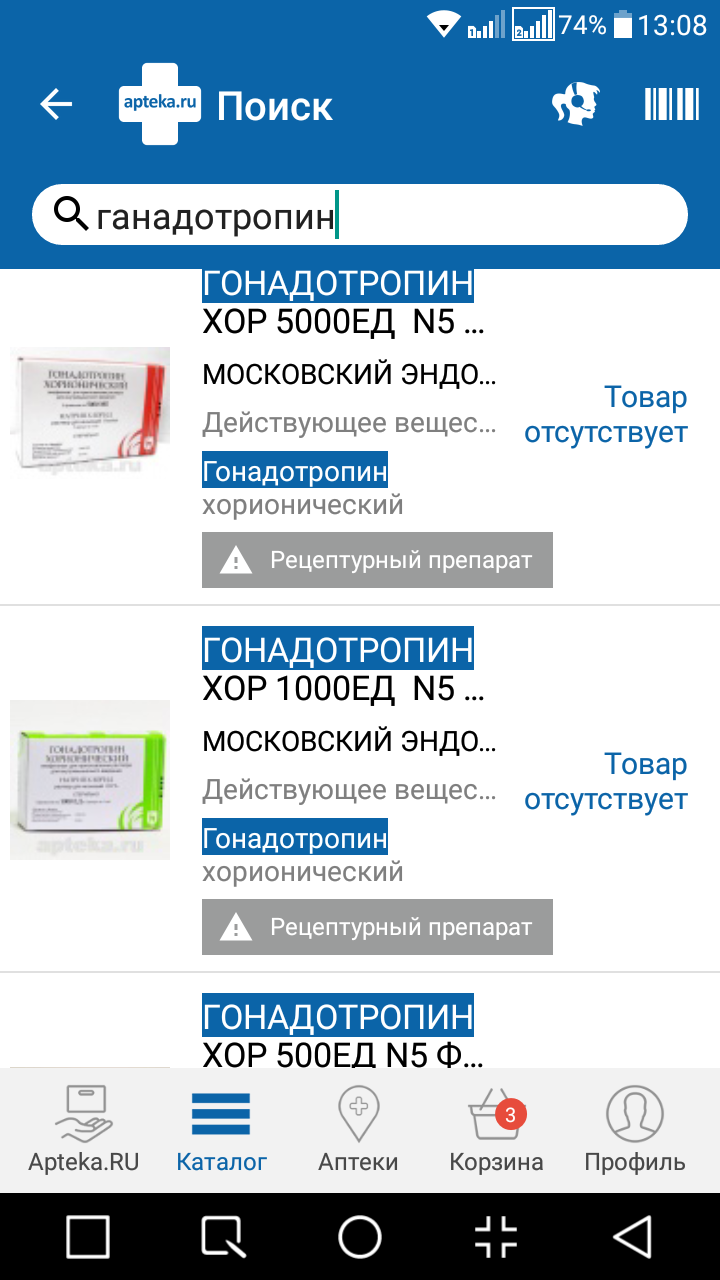This screenshot has height=1280, width=720.
Task: Open the Профиль tab
Action: pyautogui.click(x=635, y=1129)
